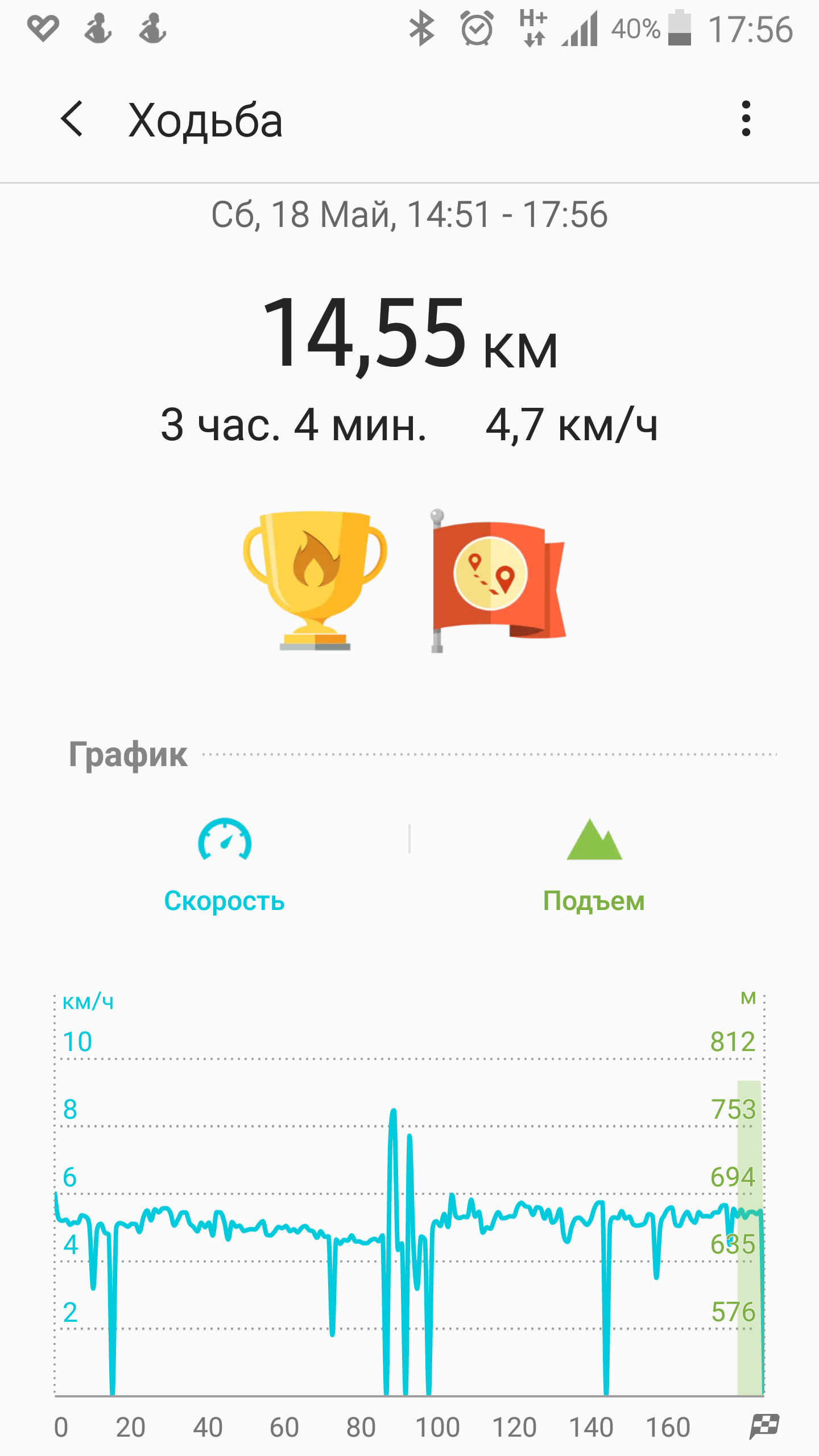Open the red flag route achievement

(x=498, y=580)
